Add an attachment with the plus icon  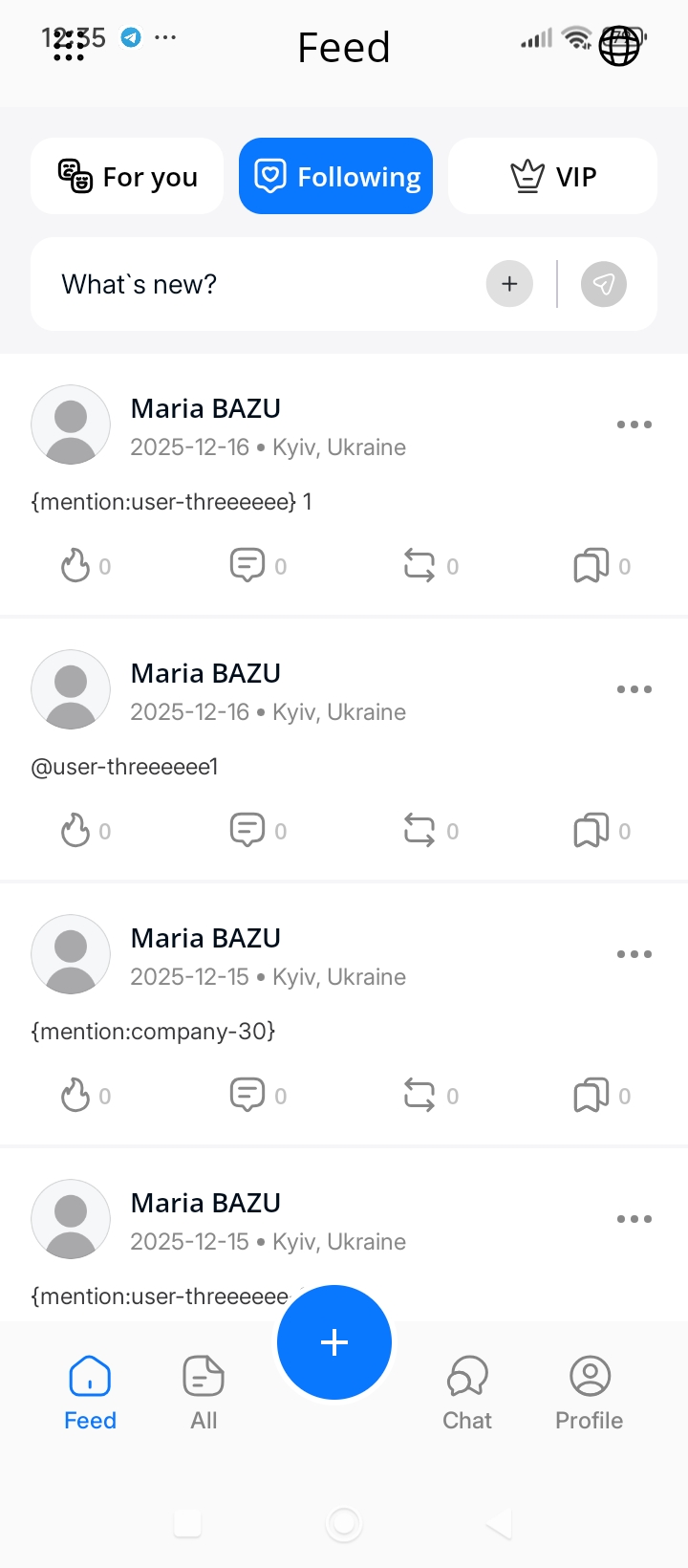pyautogui.click(x=509, y=284)
